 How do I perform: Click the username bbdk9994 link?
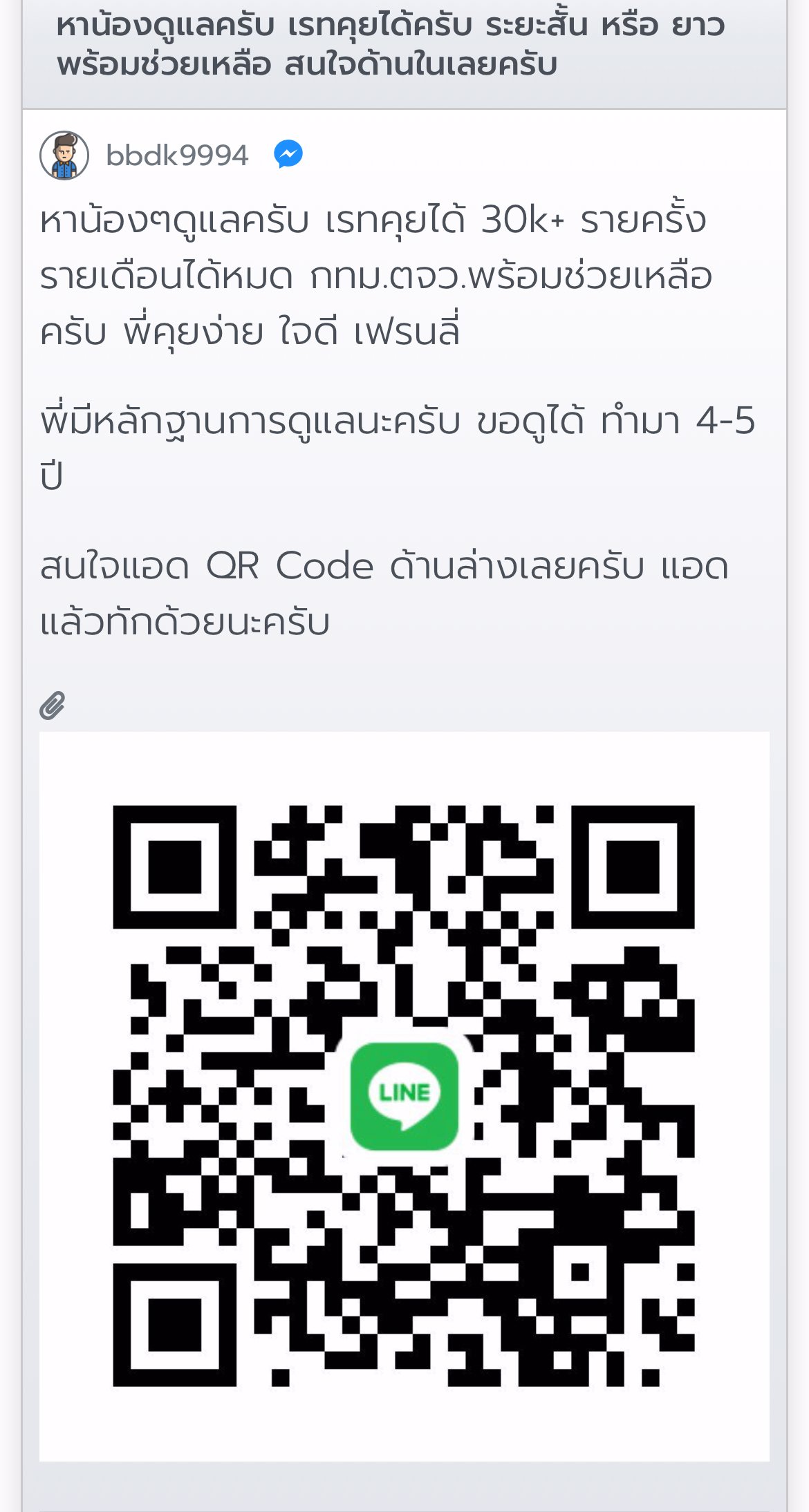pyautogui.click(x=178, y=156)
